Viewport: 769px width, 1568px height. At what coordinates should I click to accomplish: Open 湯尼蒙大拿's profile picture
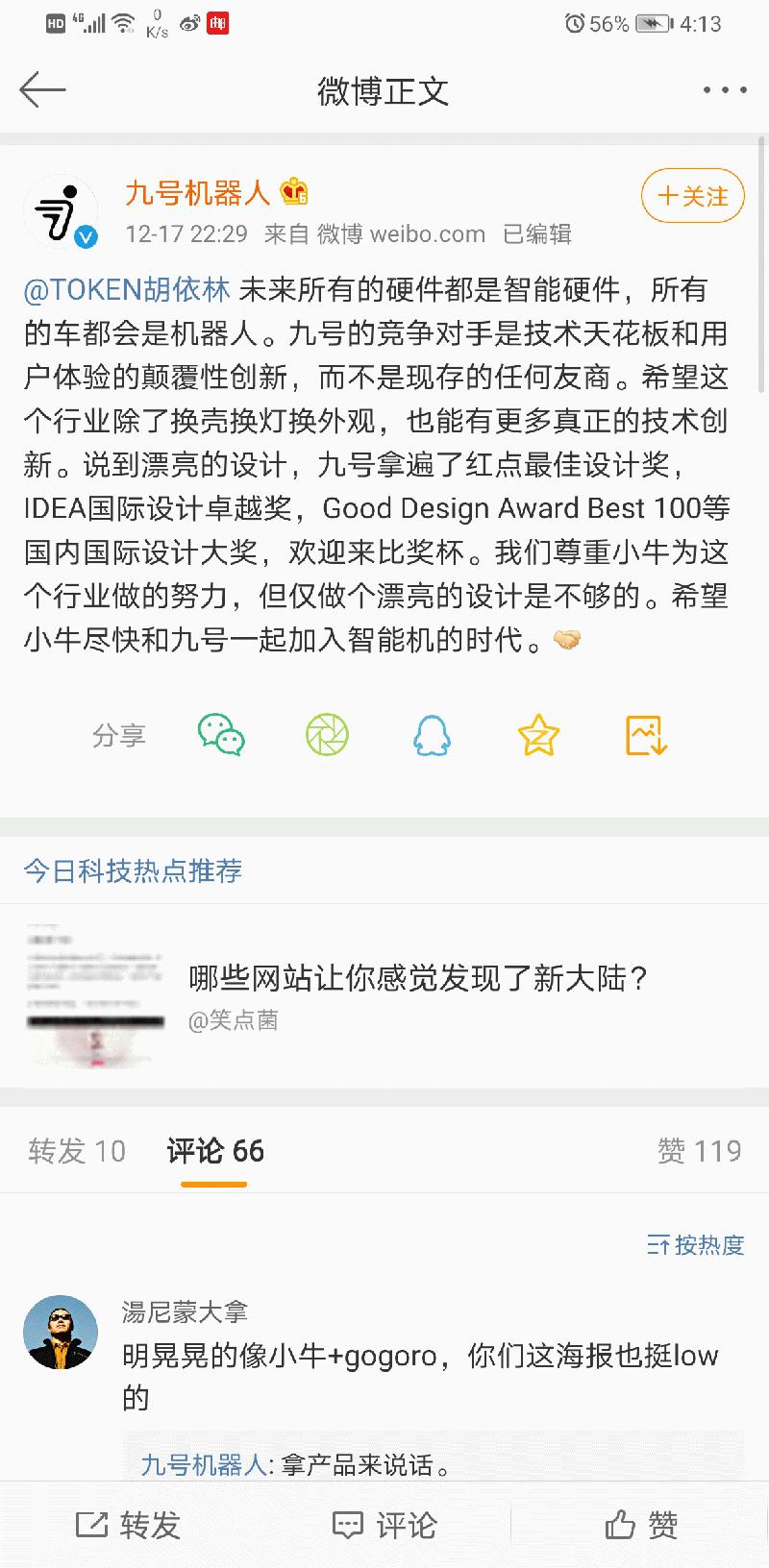(61, 1332)
